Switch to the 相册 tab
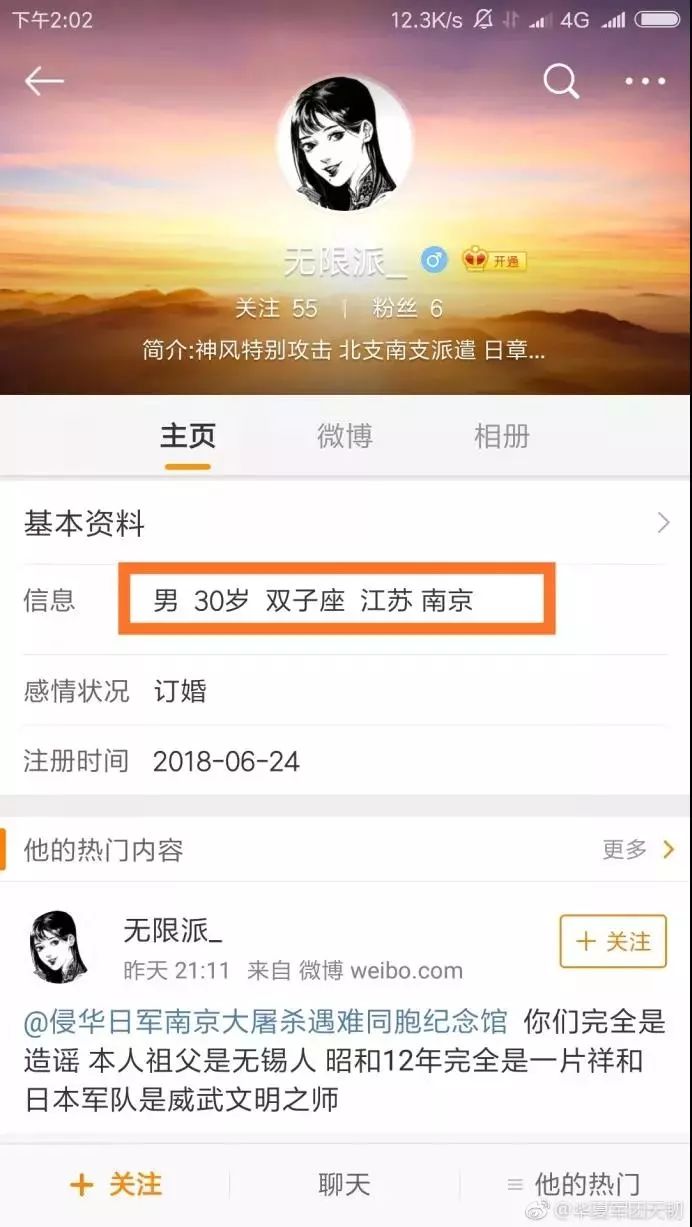 [501, 436]
